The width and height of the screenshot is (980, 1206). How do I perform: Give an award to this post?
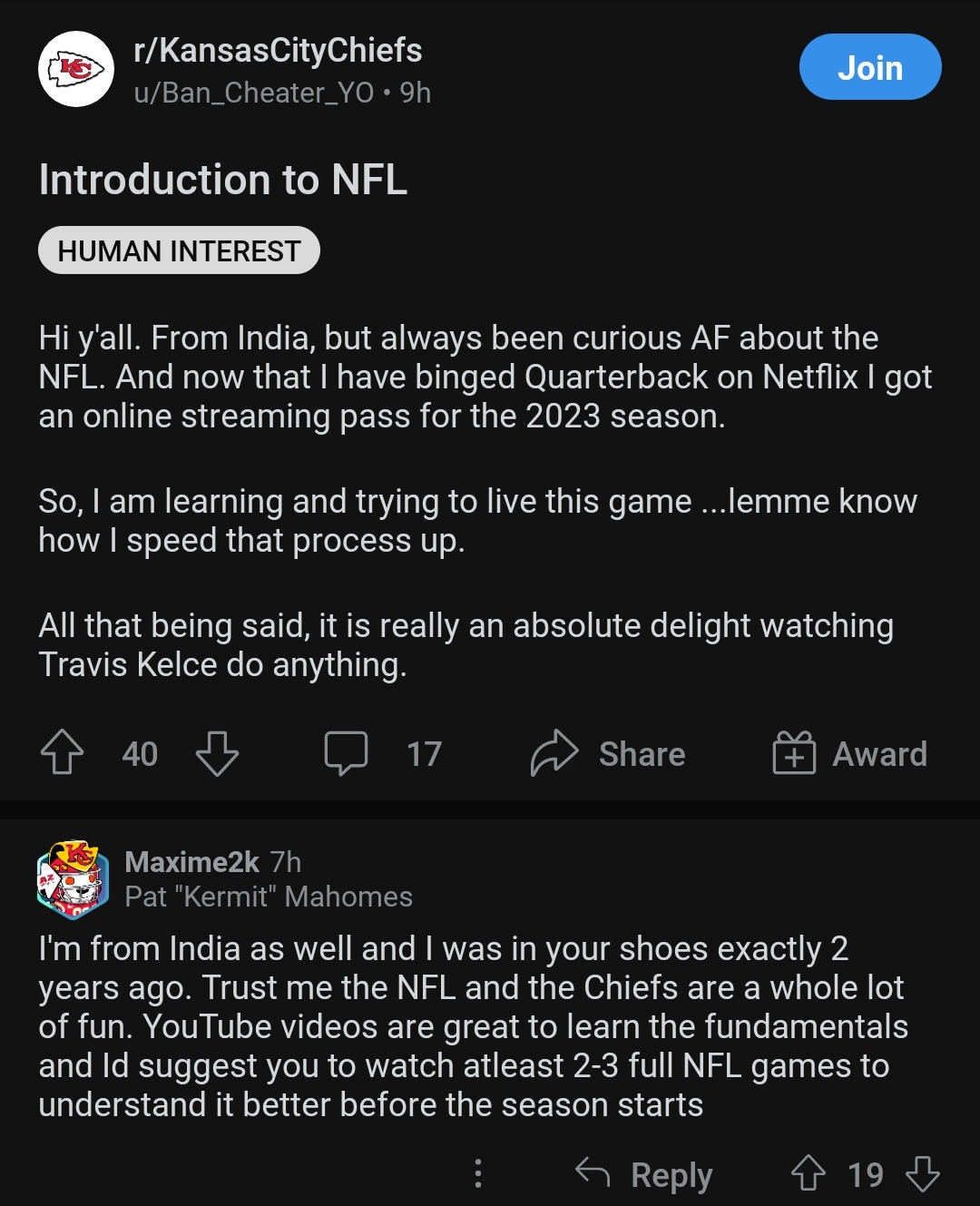[x=849, y=753]
